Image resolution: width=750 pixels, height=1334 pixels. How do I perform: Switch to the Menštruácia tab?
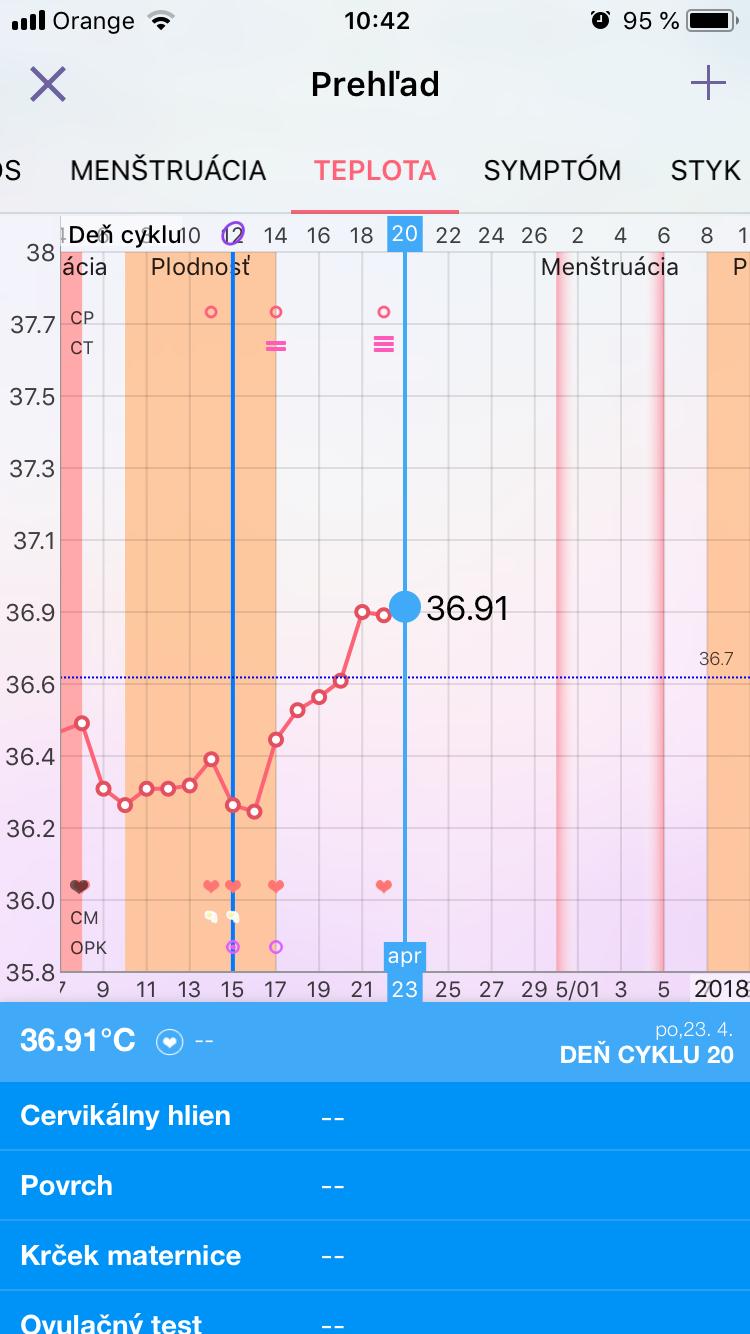click(x=168, y=171)
